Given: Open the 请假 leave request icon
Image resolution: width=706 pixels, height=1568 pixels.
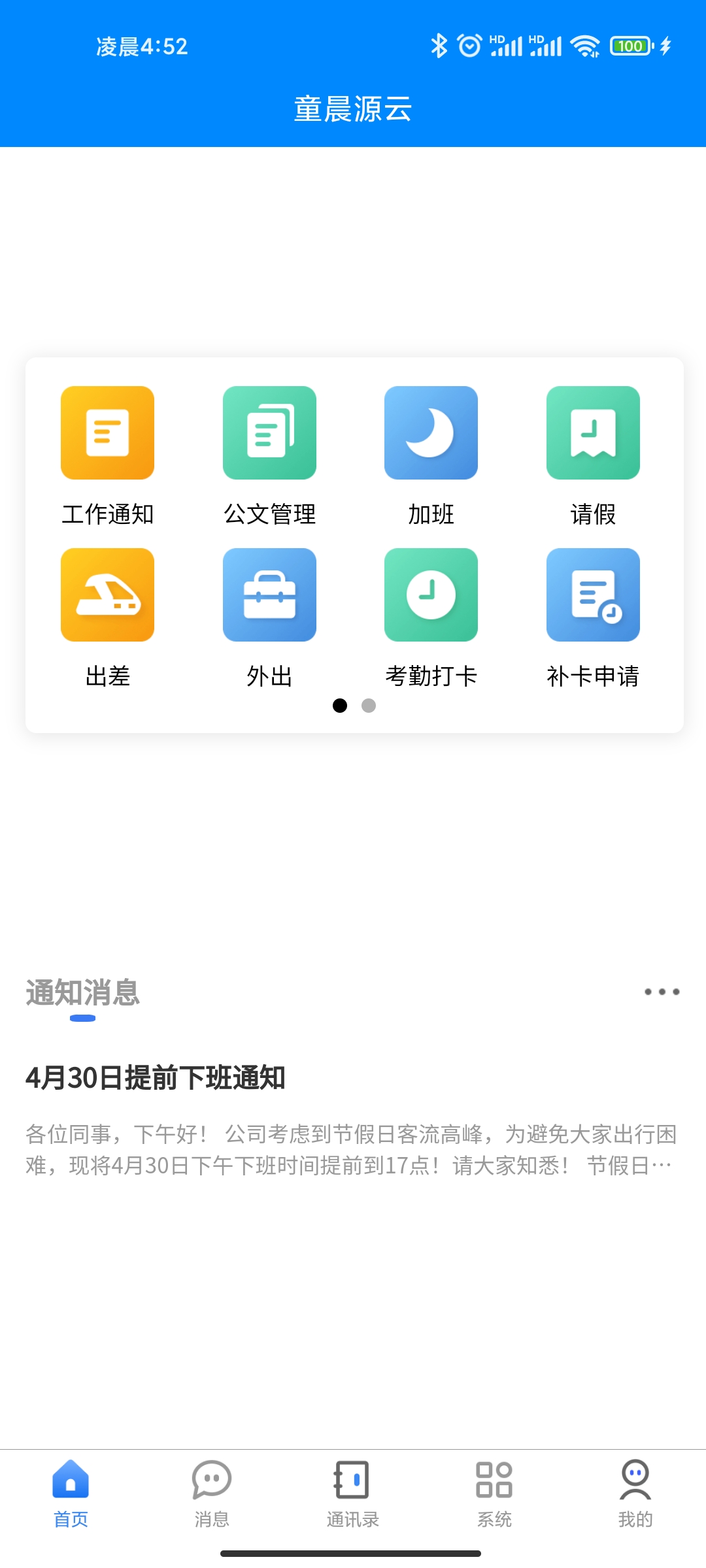Looking at the screenshot, I should tap(593, 433).
